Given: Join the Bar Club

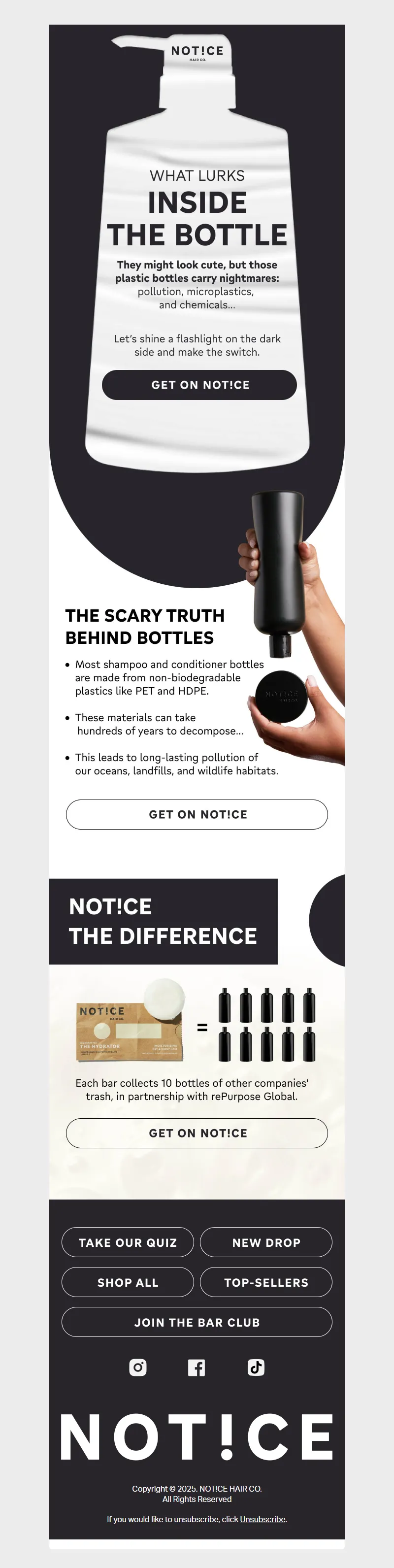Looking at the screenshot, I should click(197, 1322).
